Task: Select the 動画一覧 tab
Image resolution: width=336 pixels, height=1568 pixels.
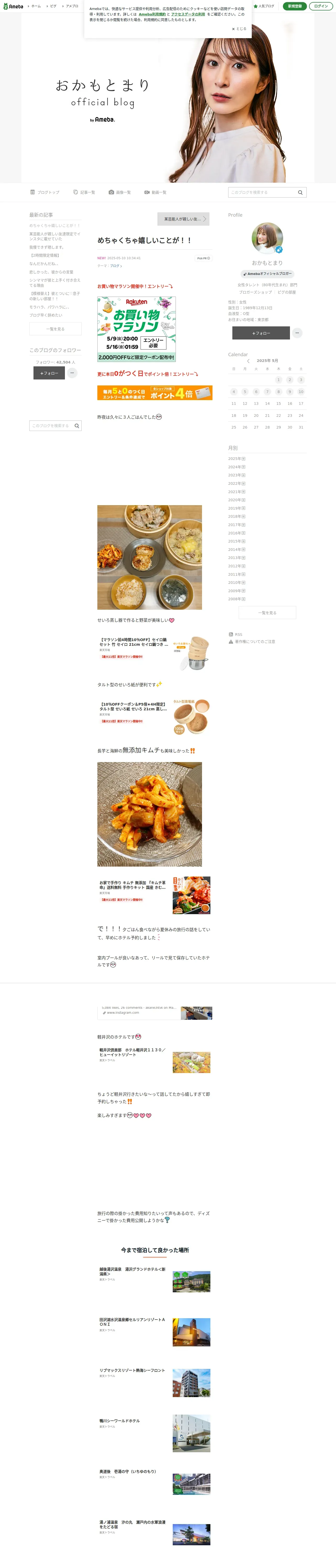Action: (x=155, y=192)
